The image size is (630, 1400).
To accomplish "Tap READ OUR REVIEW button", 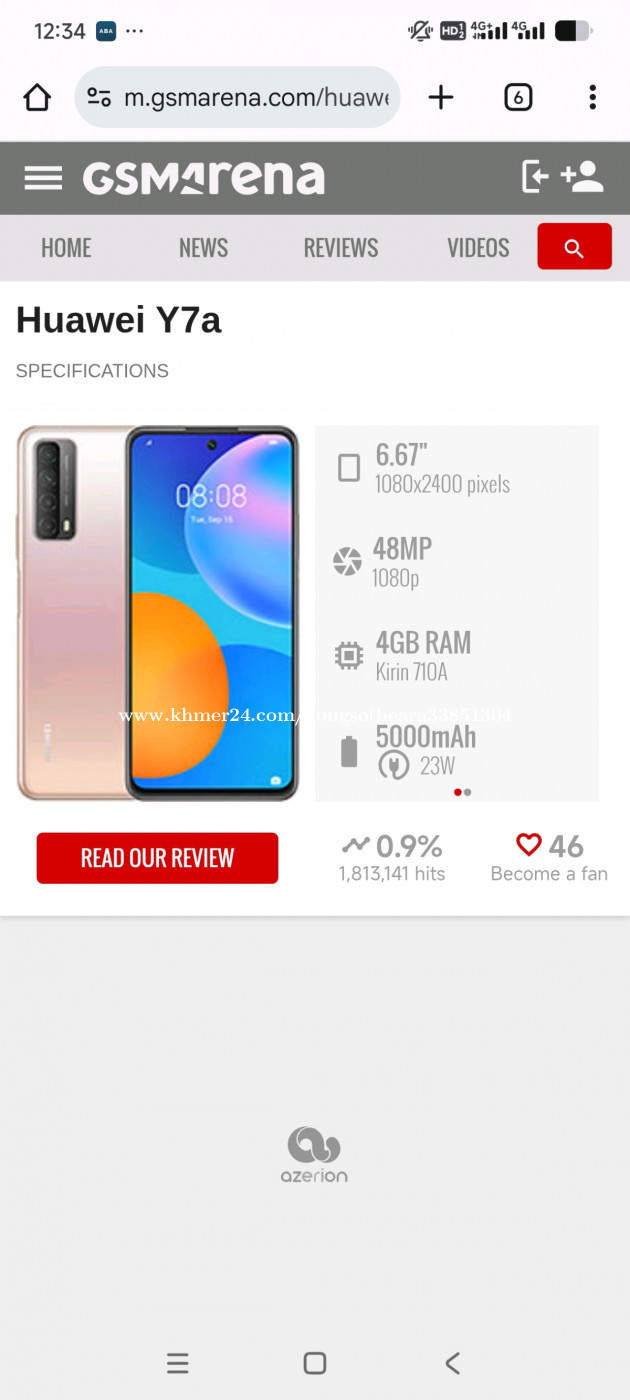I will click(x=157, y=858).
